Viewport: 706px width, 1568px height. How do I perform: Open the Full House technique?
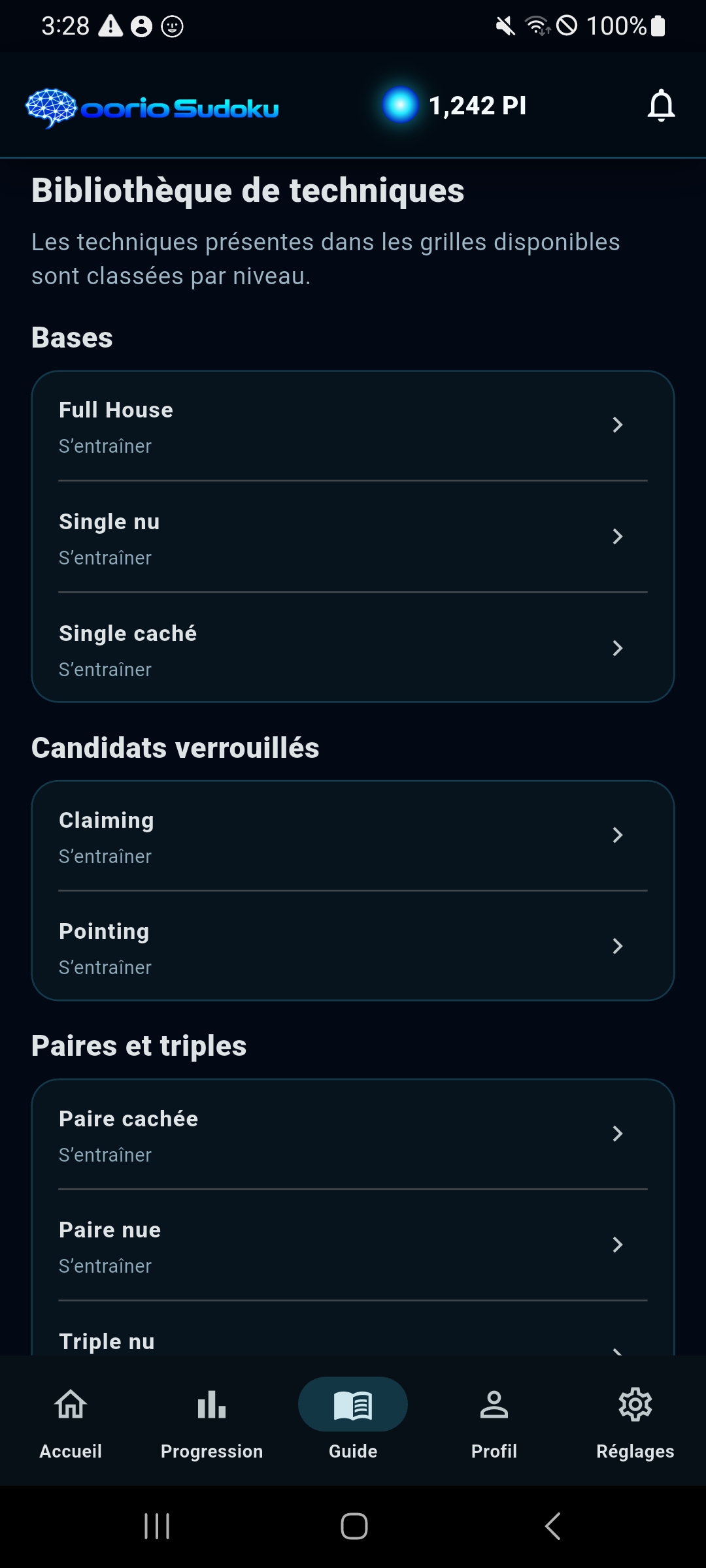pyautogui.click(x=353, y=427)
